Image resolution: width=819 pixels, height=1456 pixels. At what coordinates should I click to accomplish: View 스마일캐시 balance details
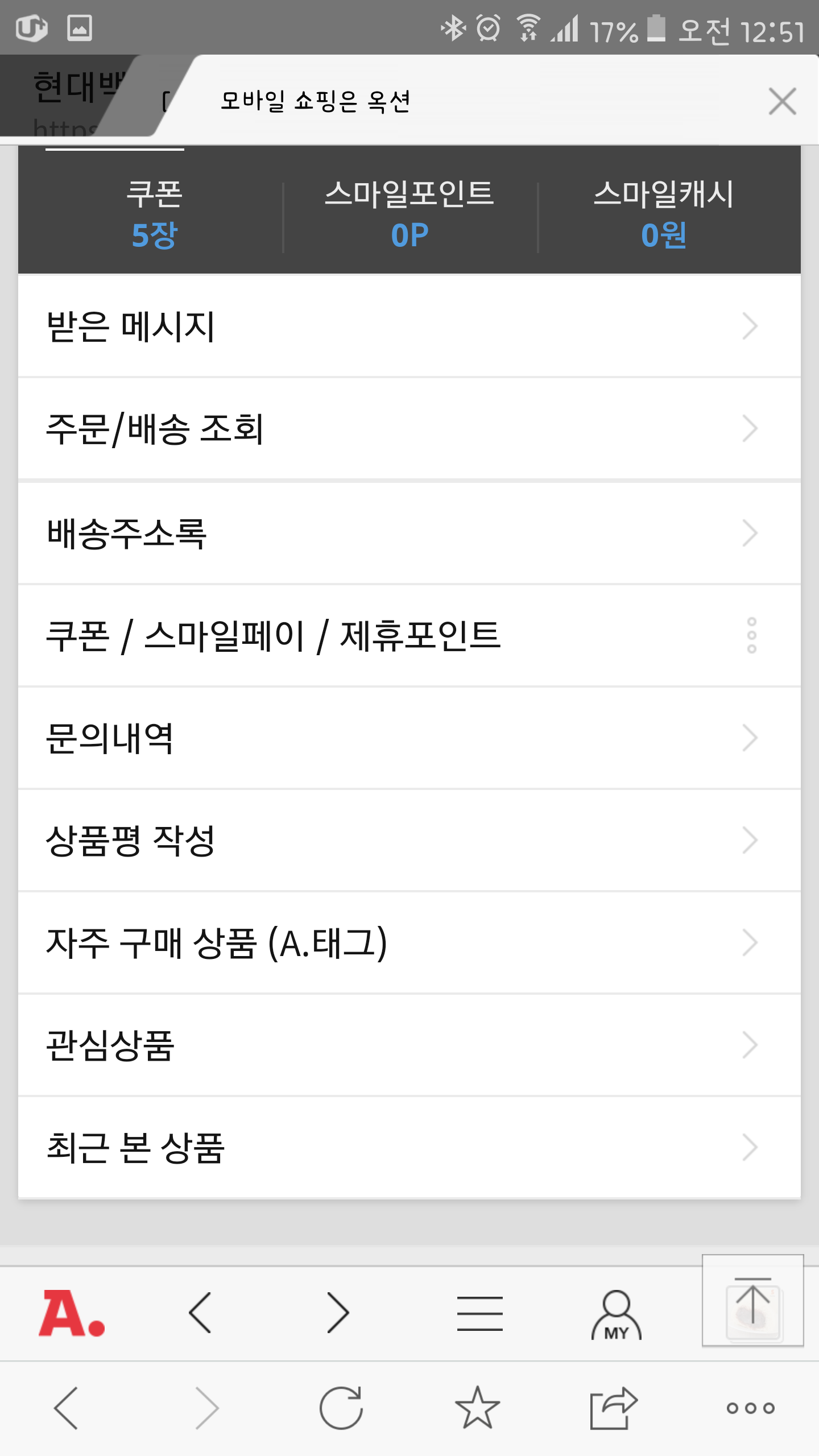tap(663, 214)
